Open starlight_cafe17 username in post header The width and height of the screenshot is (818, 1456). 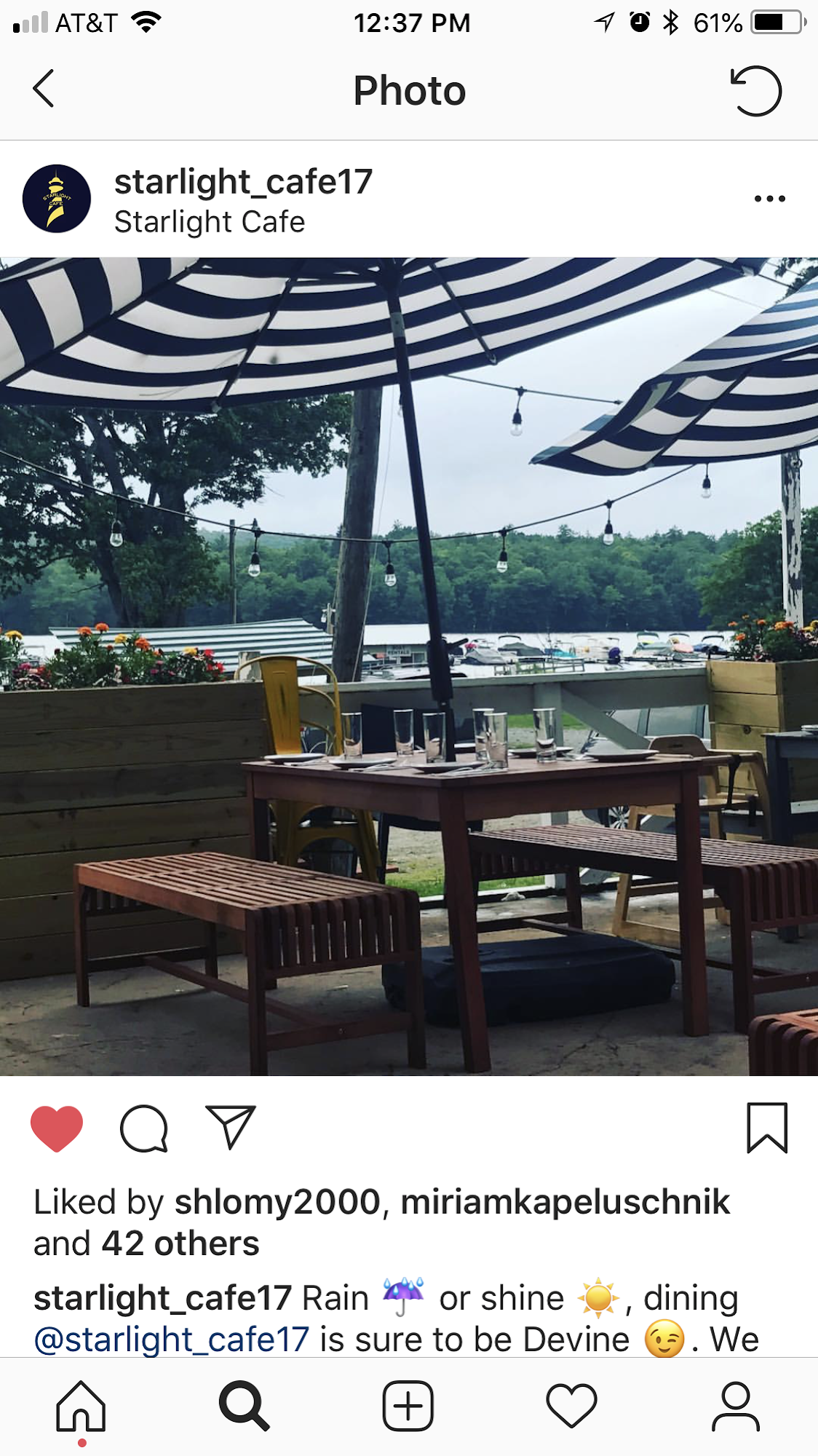coord(243,182)
